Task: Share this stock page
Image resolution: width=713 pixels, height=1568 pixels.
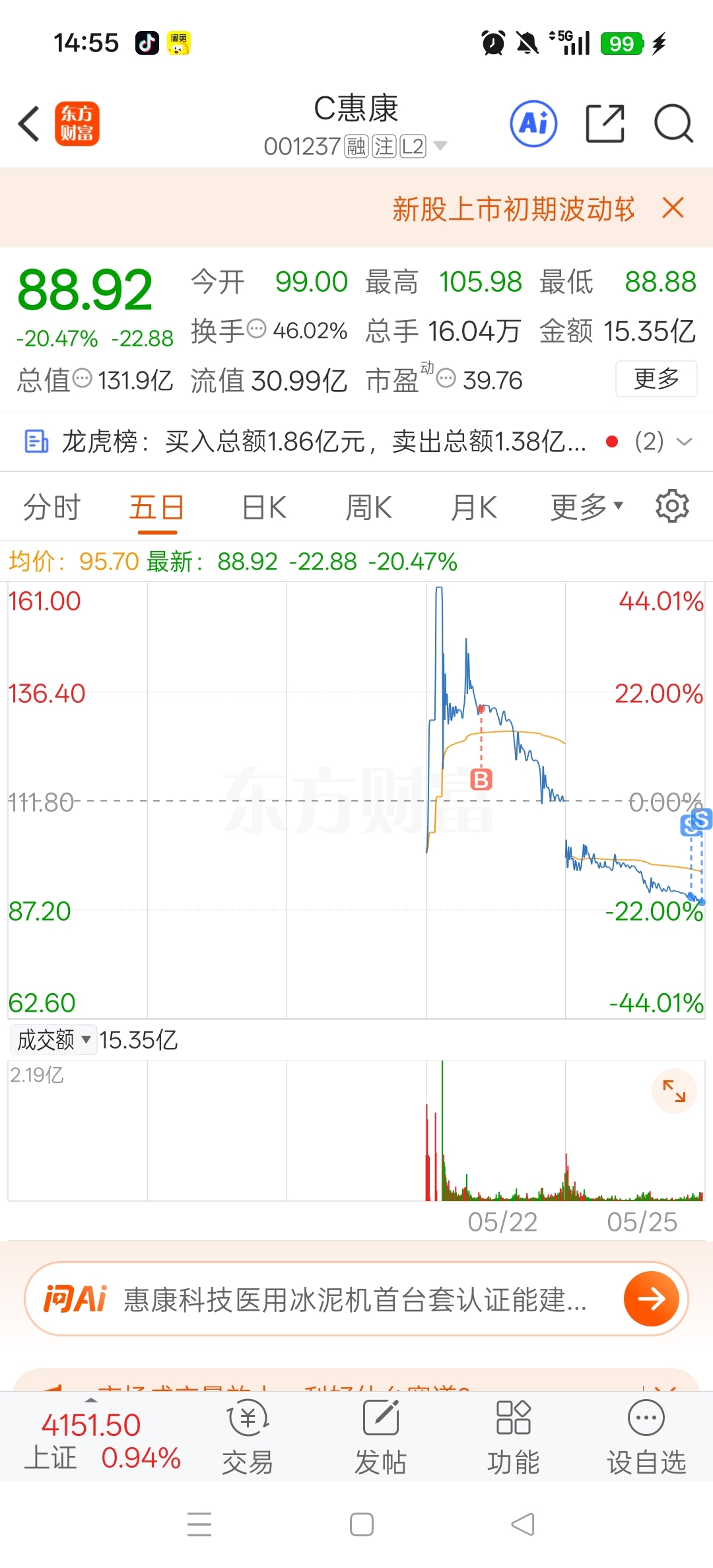Action: click(605, 123)
